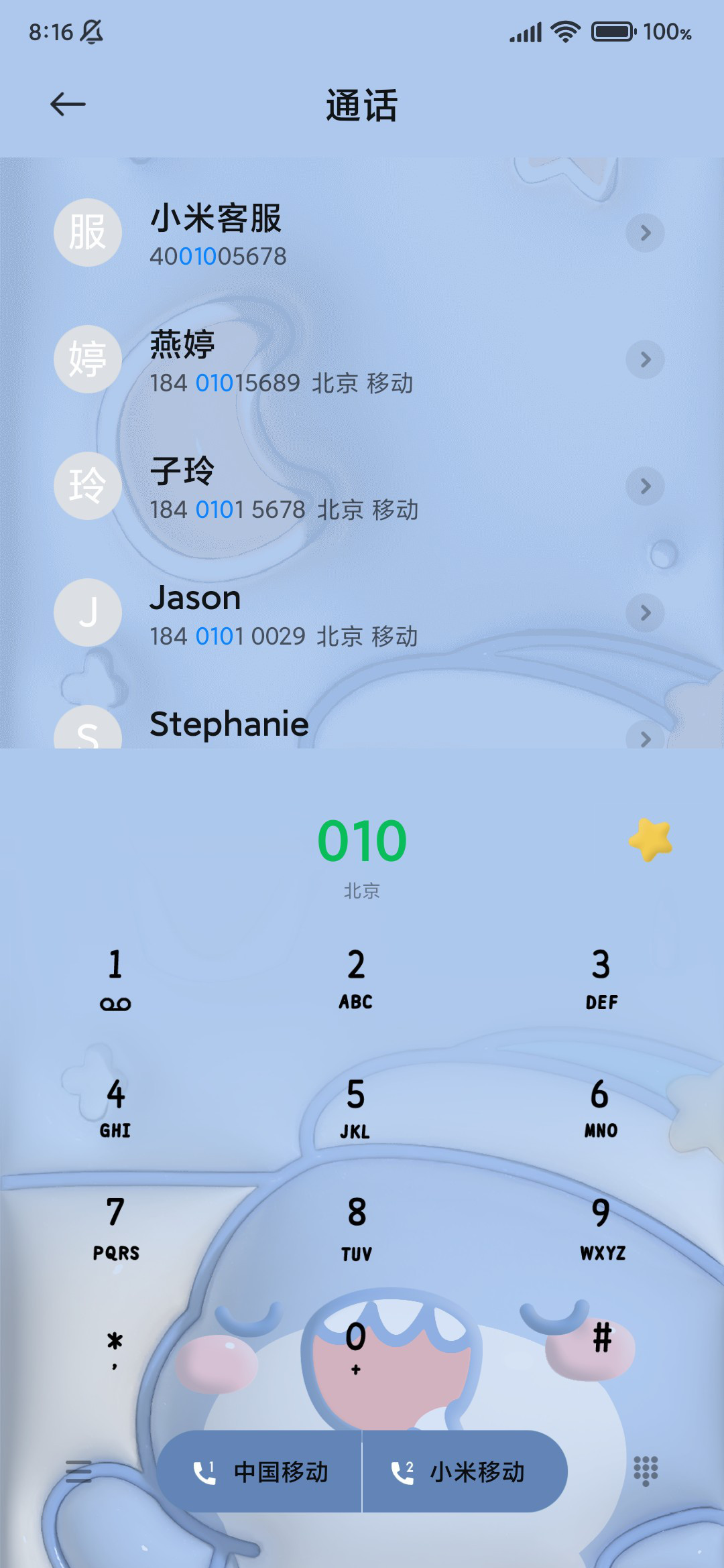Call using SIM 2 小米移动
The height and width of the screenshot is (1568, 724).
tap(465, 1472)
